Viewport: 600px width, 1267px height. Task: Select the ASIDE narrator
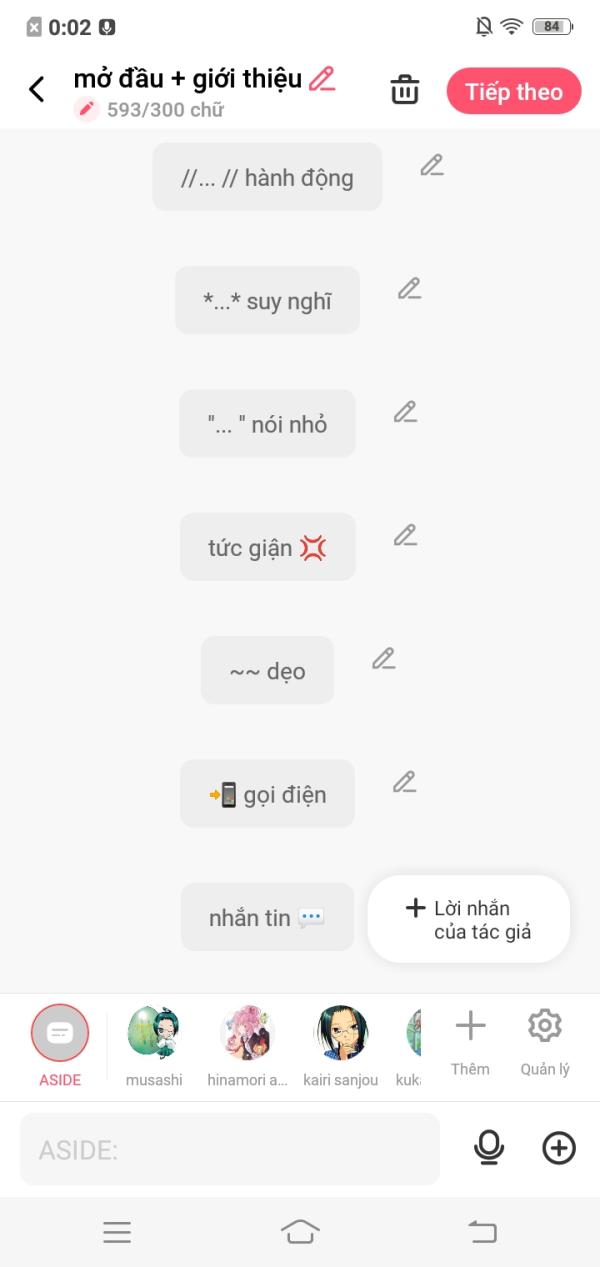(60, 1046)
